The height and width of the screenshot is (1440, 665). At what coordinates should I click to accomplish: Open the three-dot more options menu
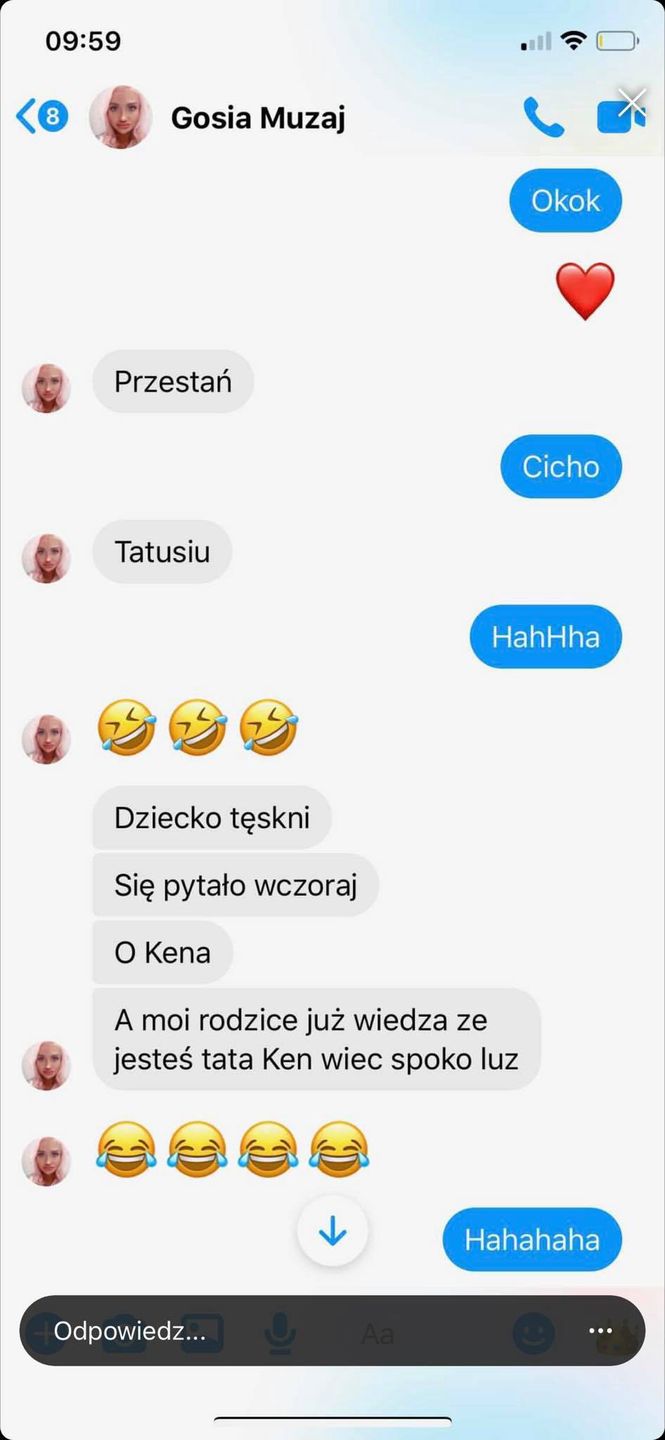[x=600, y=1331]
